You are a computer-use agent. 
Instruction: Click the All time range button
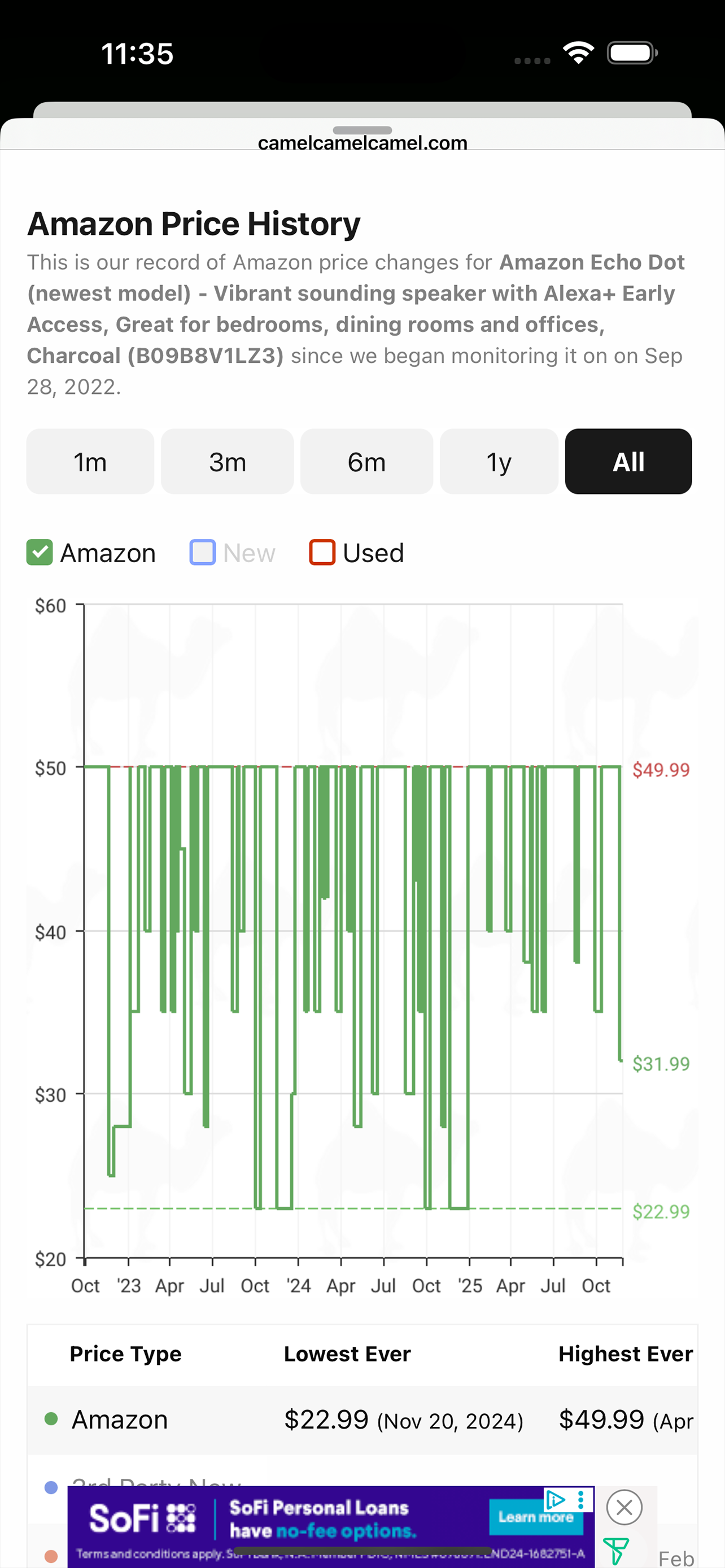pyautogui.click(x=628, y=461)
